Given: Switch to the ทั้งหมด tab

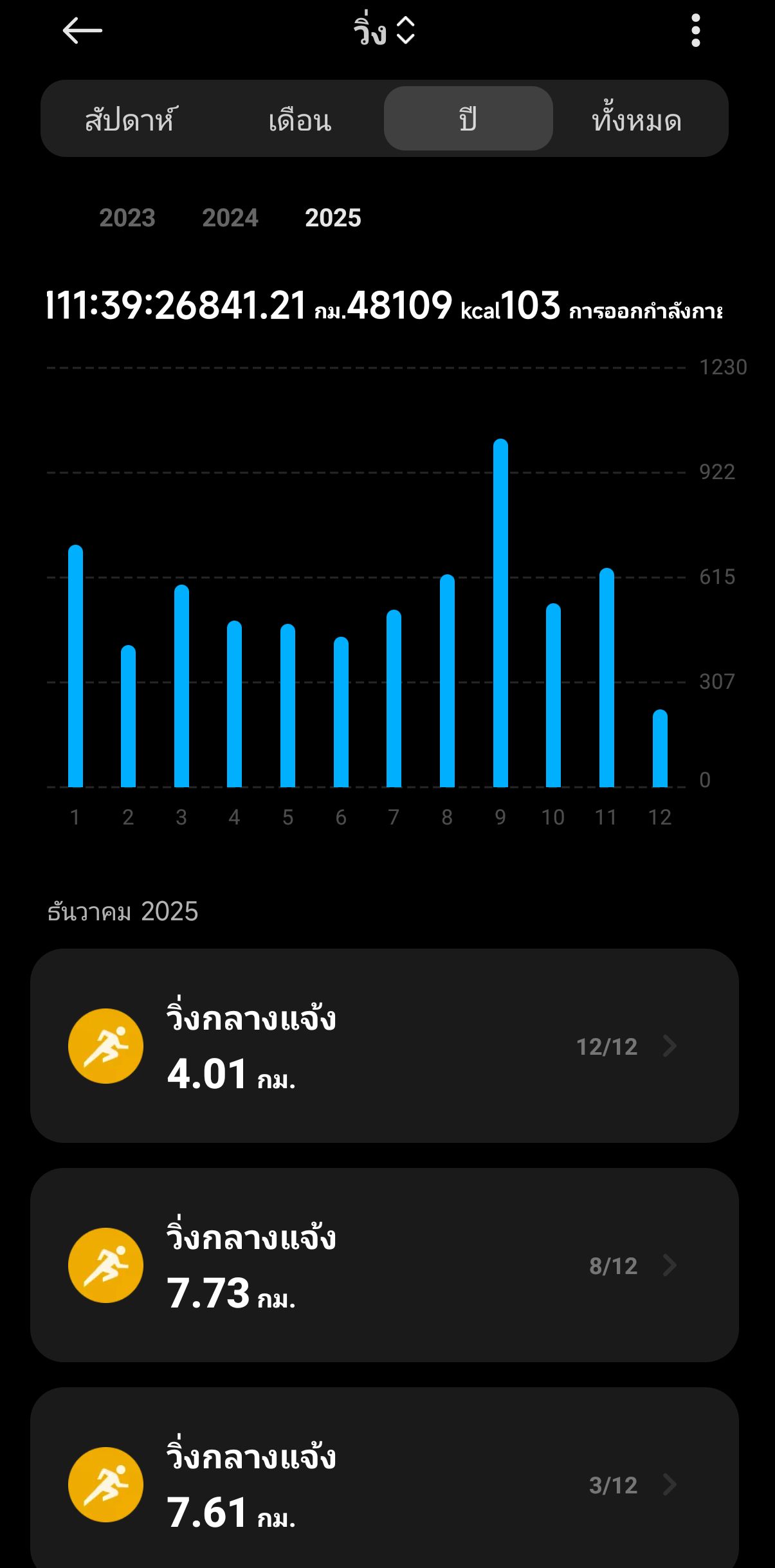Looking at the screenshot, I should click(x=637, y=120).
